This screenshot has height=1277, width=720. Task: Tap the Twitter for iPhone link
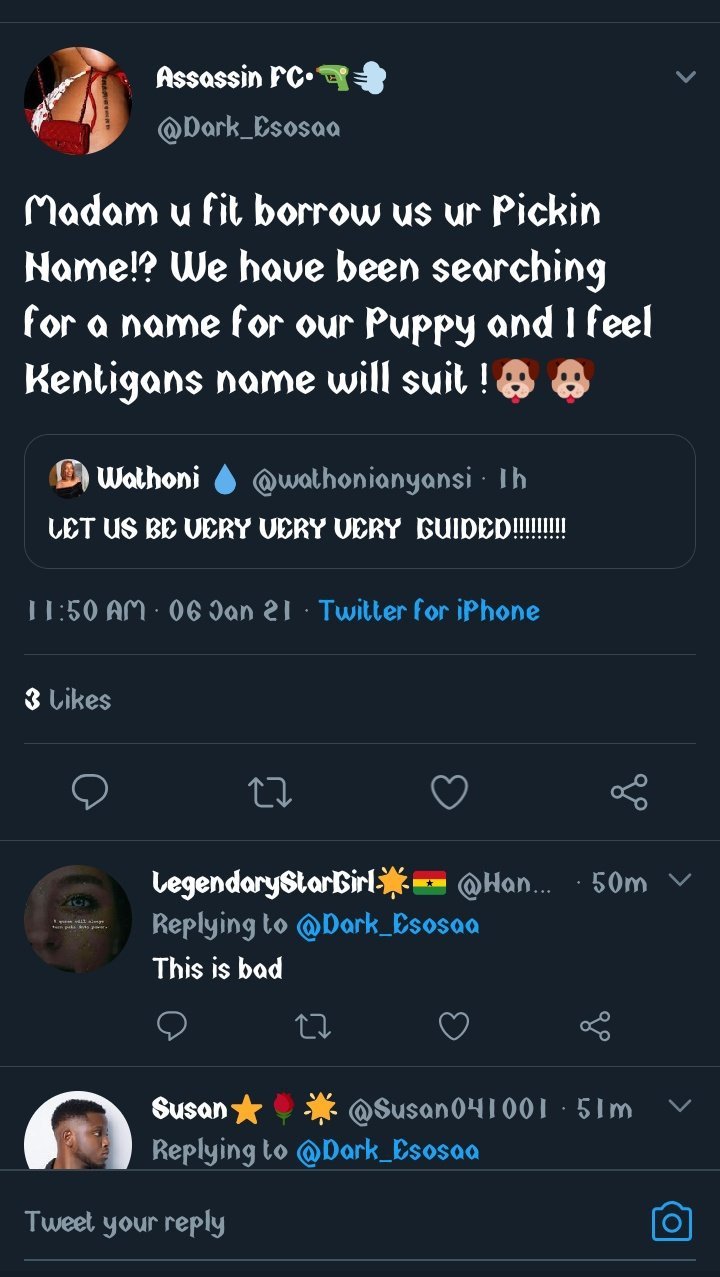click(x=429, y=611)
